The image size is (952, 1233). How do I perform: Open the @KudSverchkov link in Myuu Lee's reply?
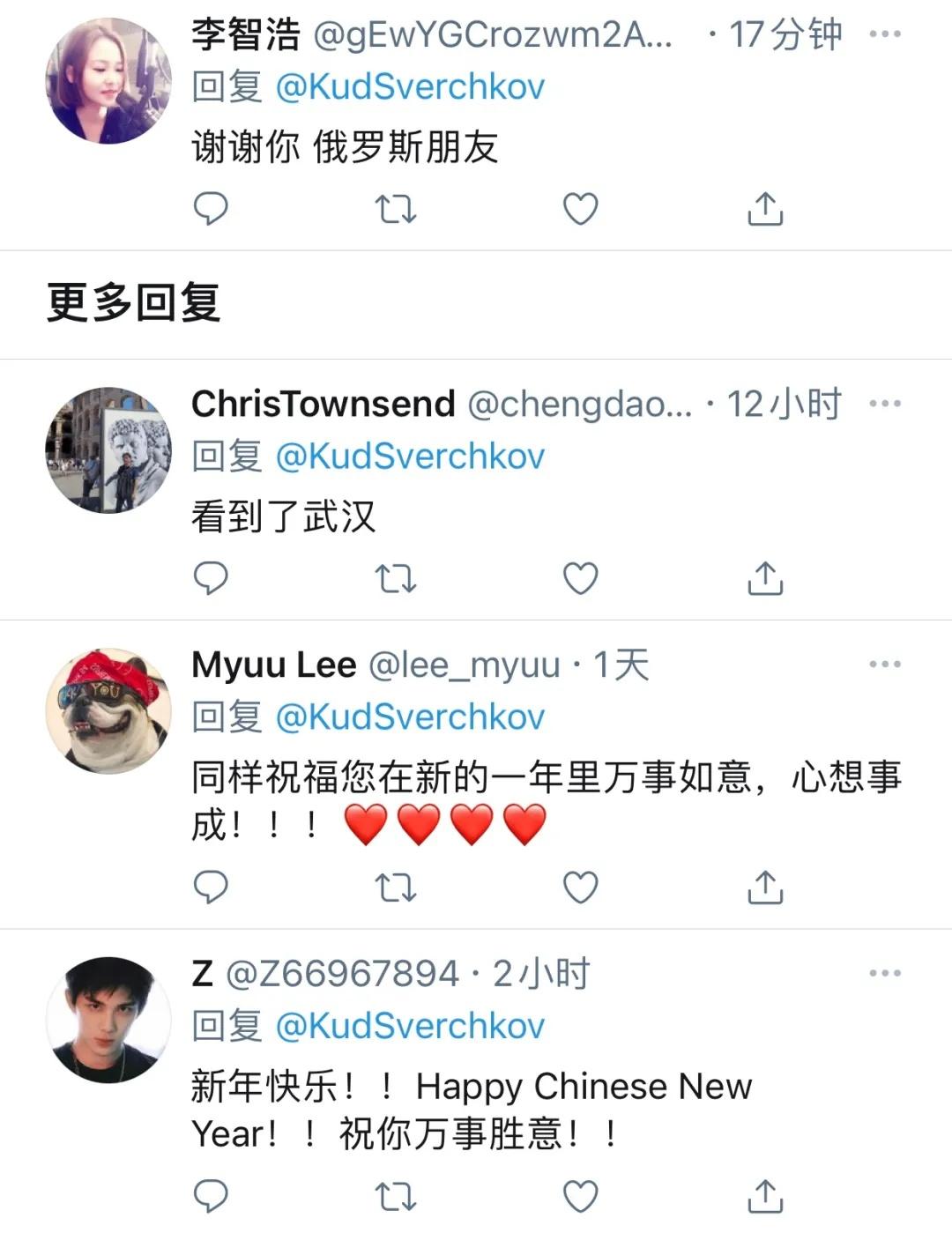[410, 717]
